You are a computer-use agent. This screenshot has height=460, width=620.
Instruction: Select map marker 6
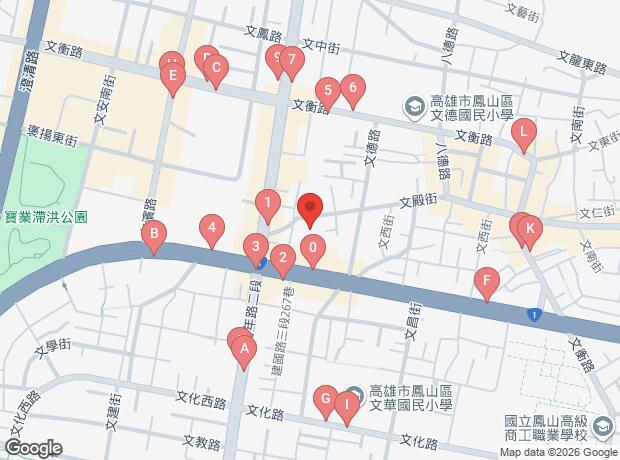pyautogui.click(x=353, y=92)
